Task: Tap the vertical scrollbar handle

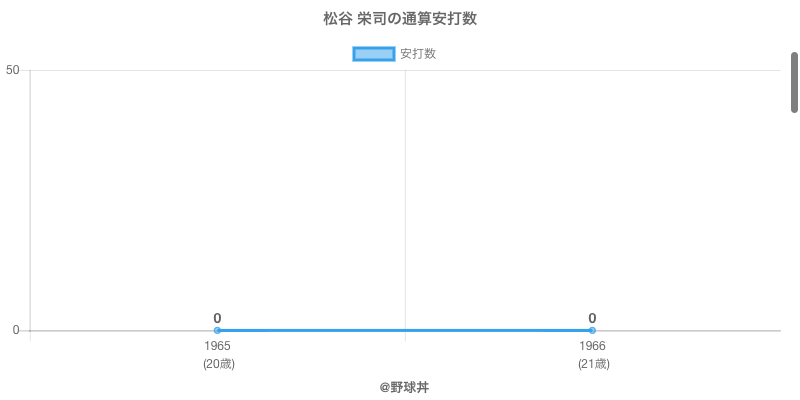Action: point(794,82)
